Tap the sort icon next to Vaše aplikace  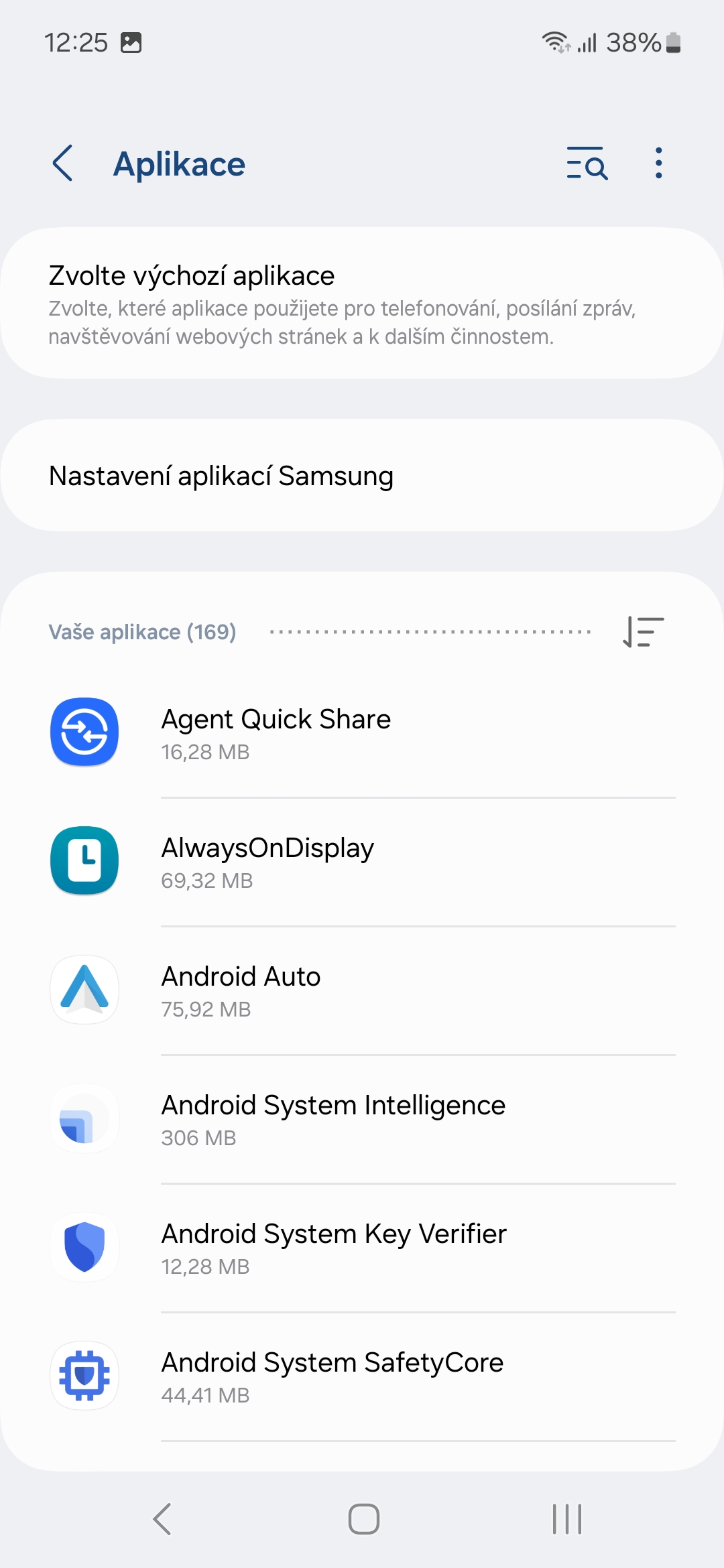(644, 632)
